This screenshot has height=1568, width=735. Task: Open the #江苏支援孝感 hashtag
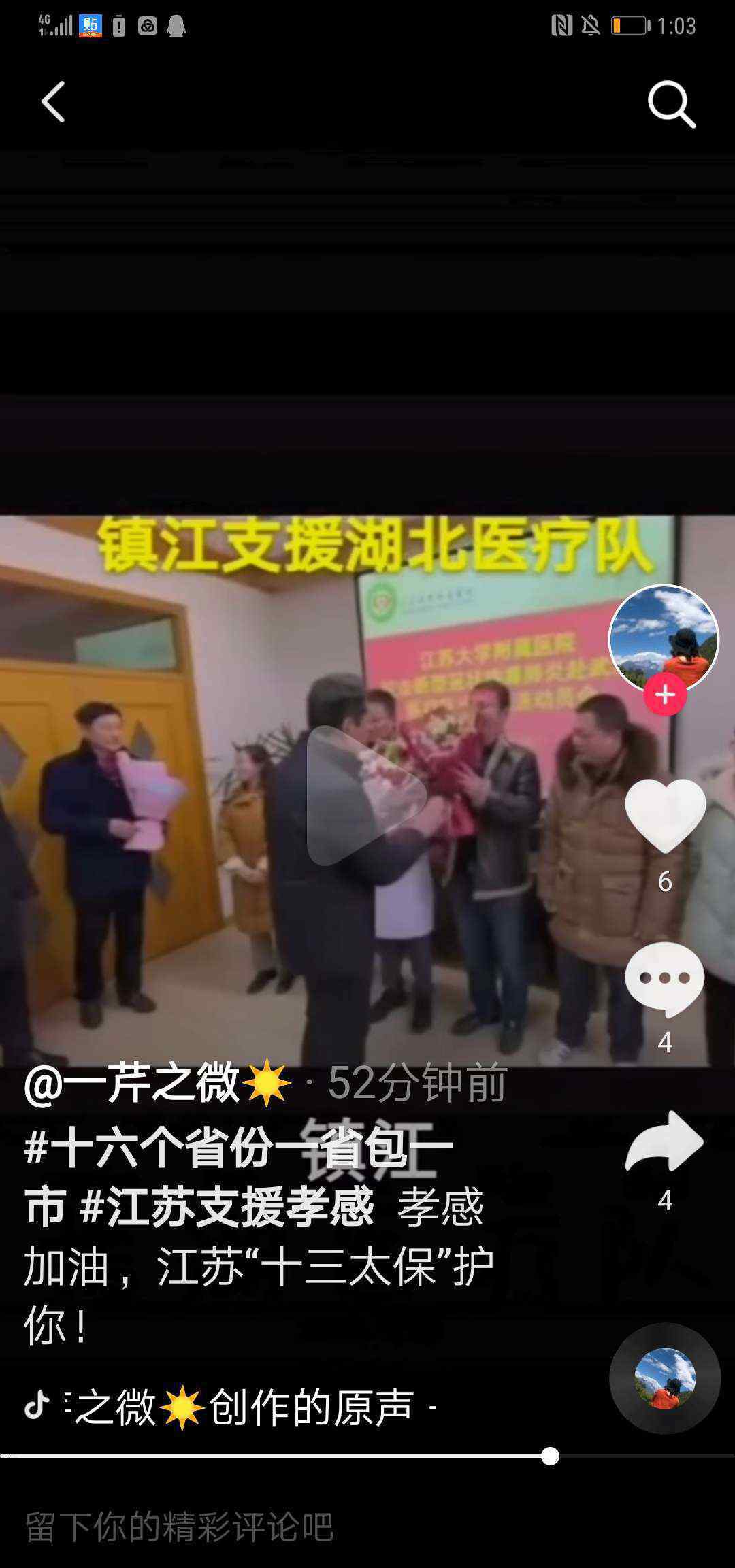[227, 1207]
